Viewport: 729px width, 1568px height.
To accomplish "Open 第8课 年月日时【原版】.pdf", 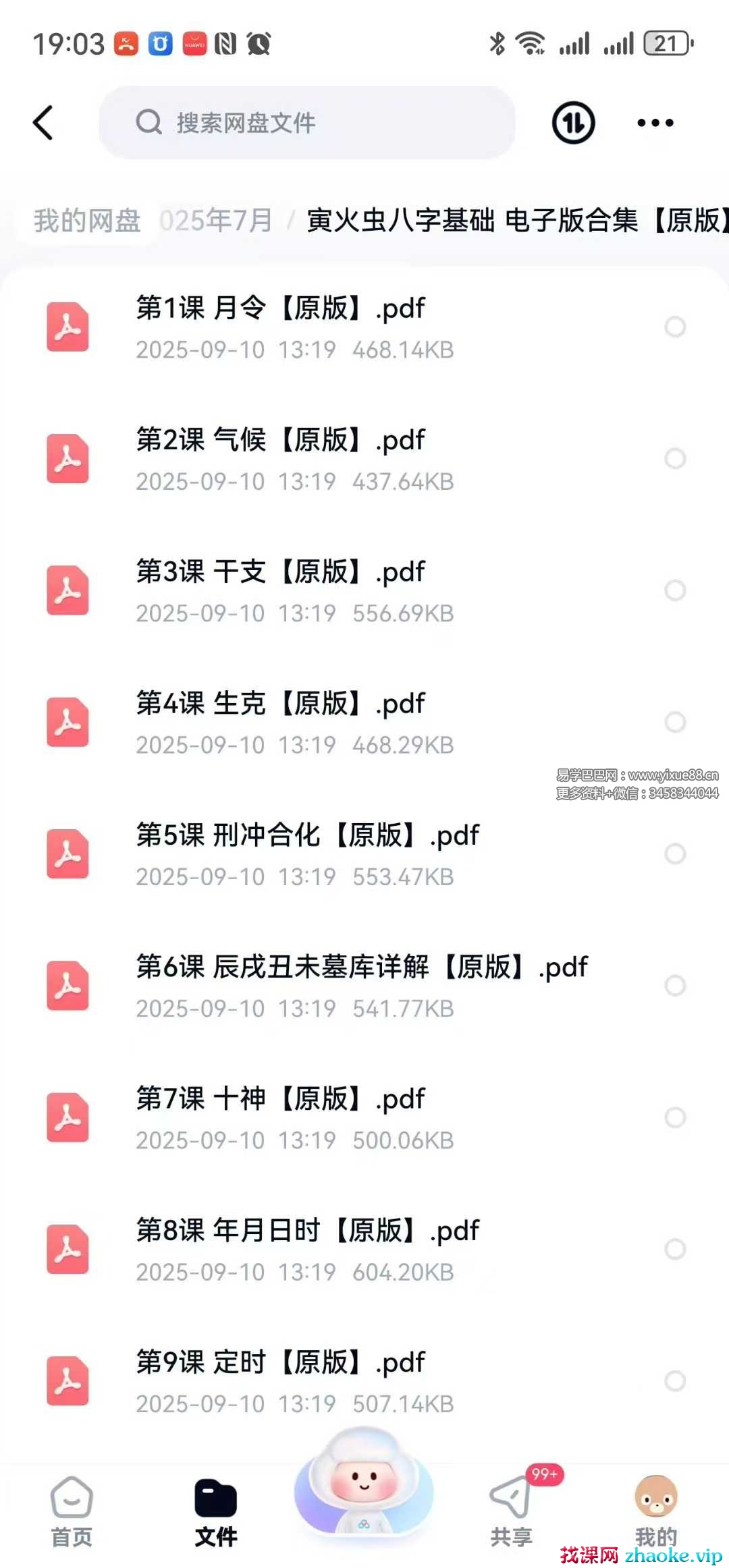I will [307, 1250].
